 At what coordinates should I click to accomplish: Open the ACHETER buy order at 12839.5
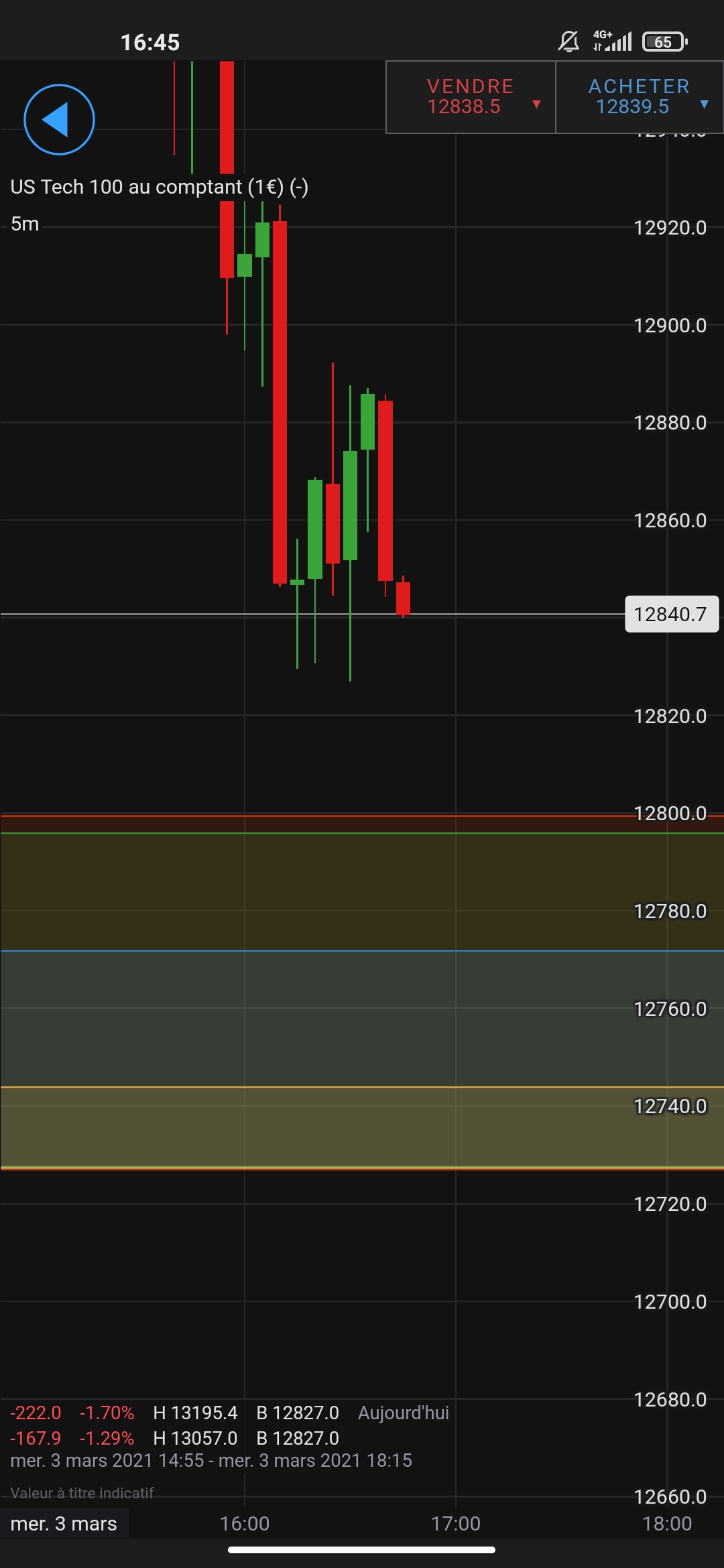639,97
